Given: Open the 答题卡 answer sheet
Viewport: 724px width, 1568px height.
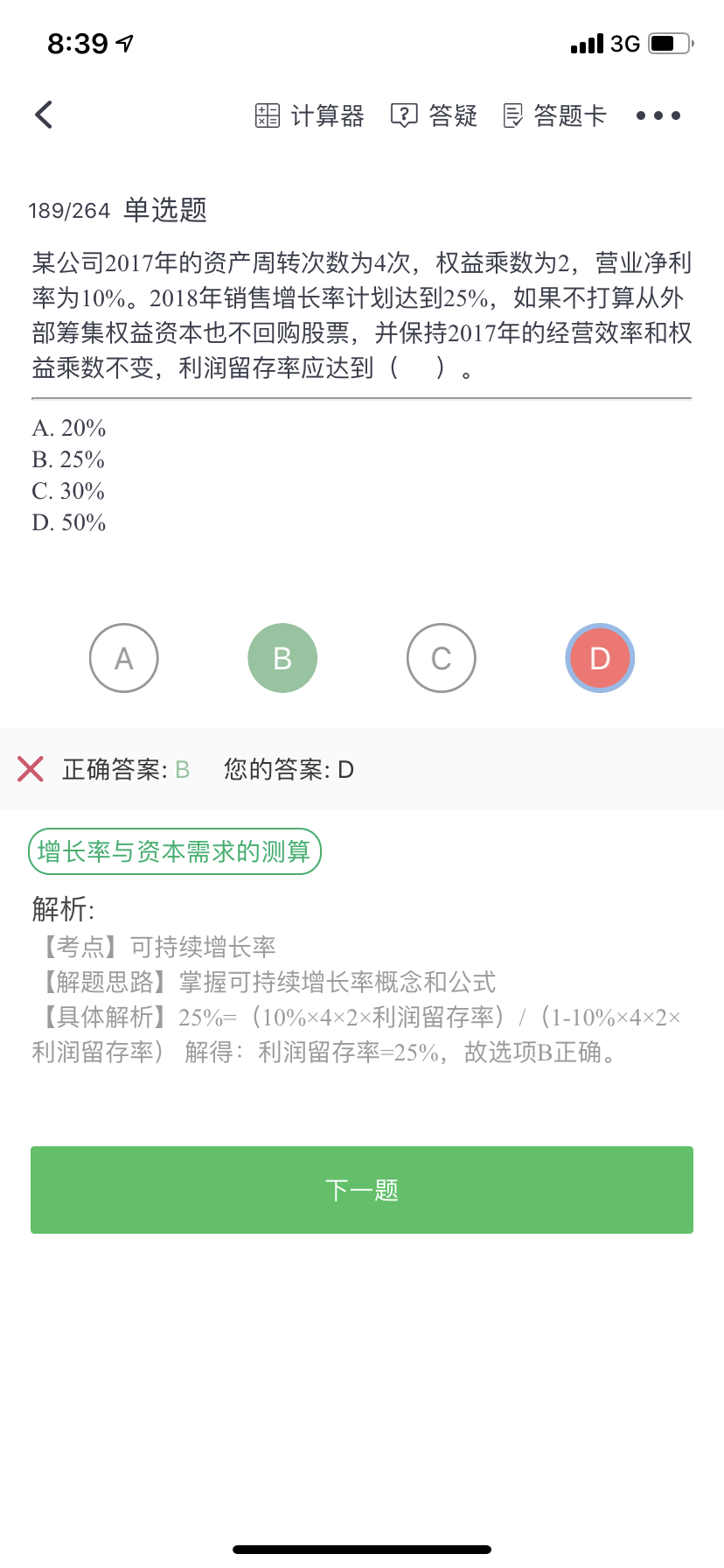Looking at the screenshot, I should click(x=555, y=115).
